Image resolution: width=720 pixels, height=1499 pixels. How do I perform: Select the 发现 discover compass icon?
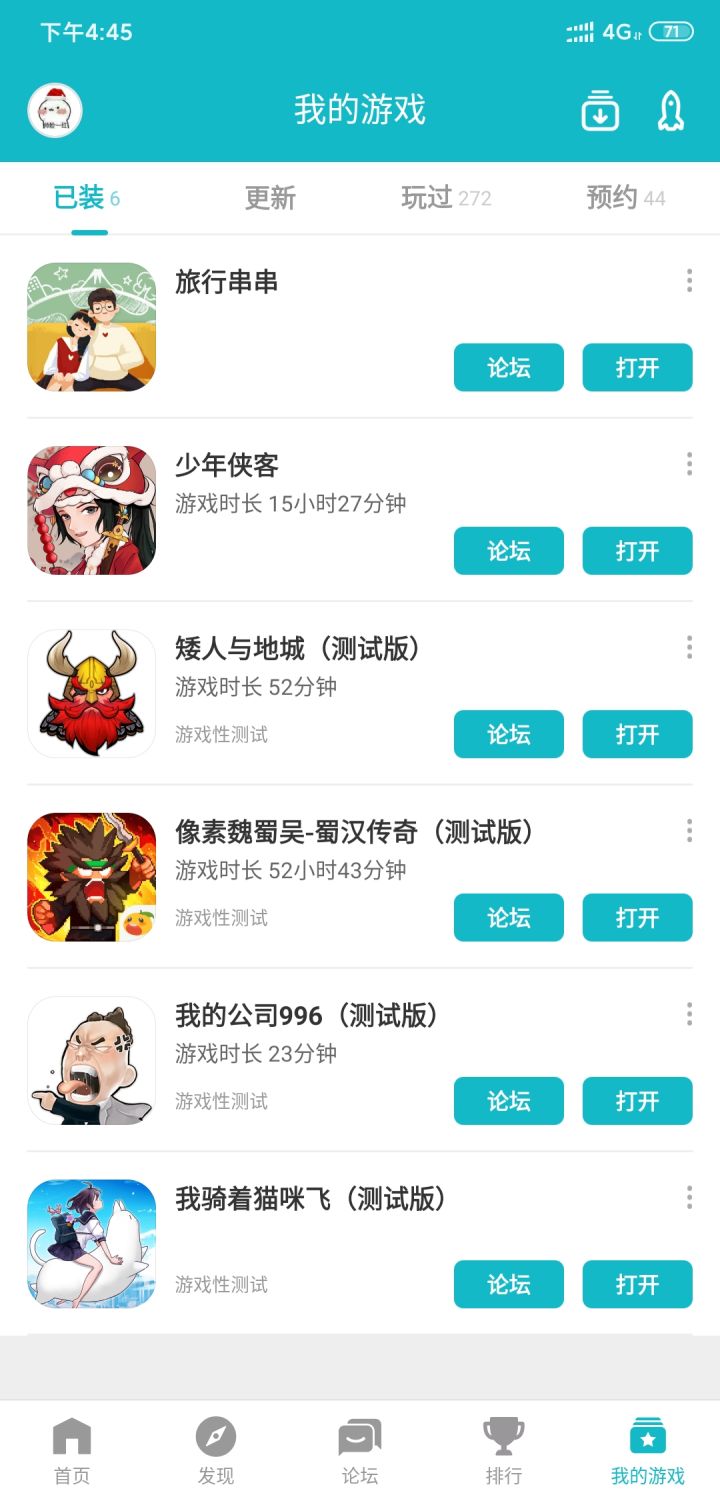(215, 1446)
